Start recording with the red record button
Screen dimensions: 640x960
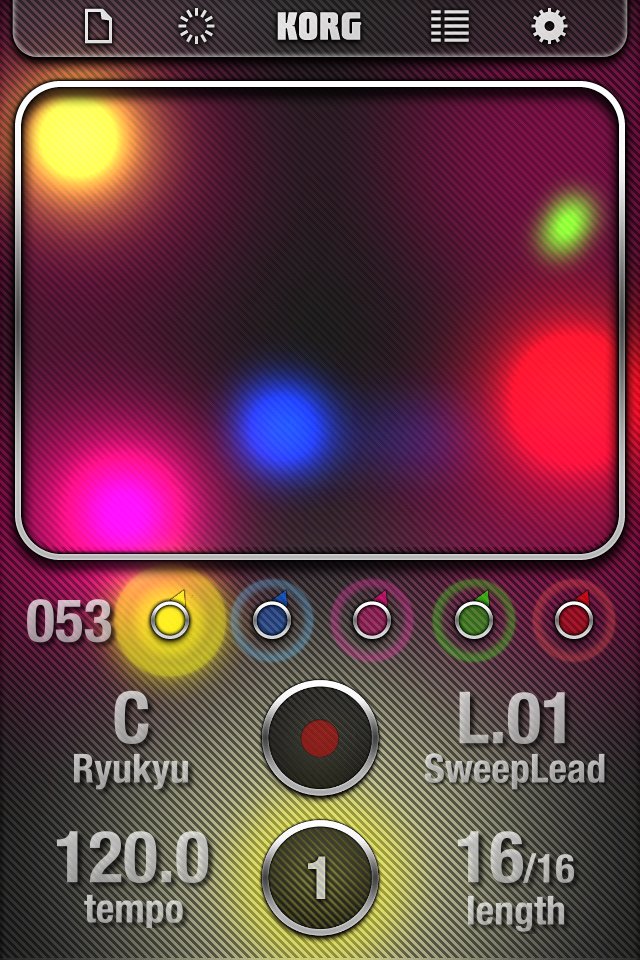point(320,738)
